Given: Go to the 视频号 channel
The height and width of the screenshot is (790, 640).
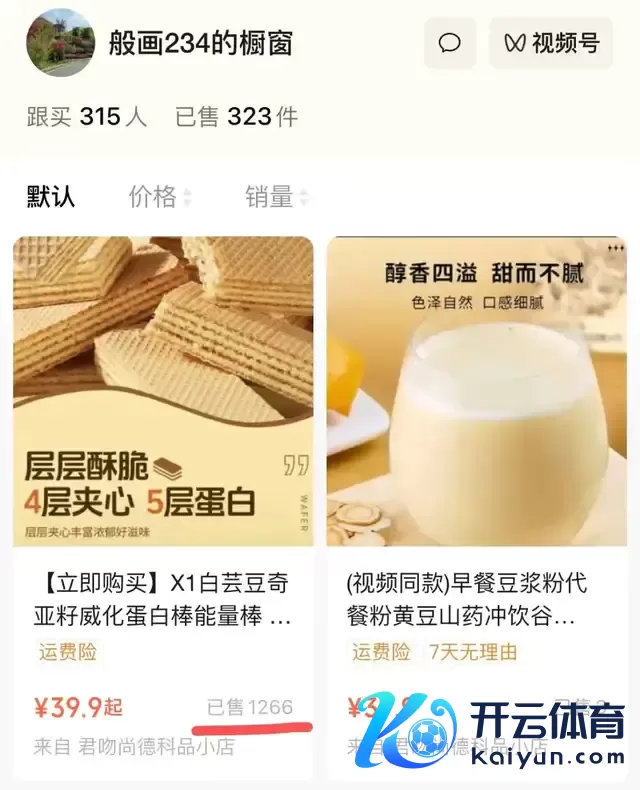Looking at the screenshot, I should click(x=551, y=43).
